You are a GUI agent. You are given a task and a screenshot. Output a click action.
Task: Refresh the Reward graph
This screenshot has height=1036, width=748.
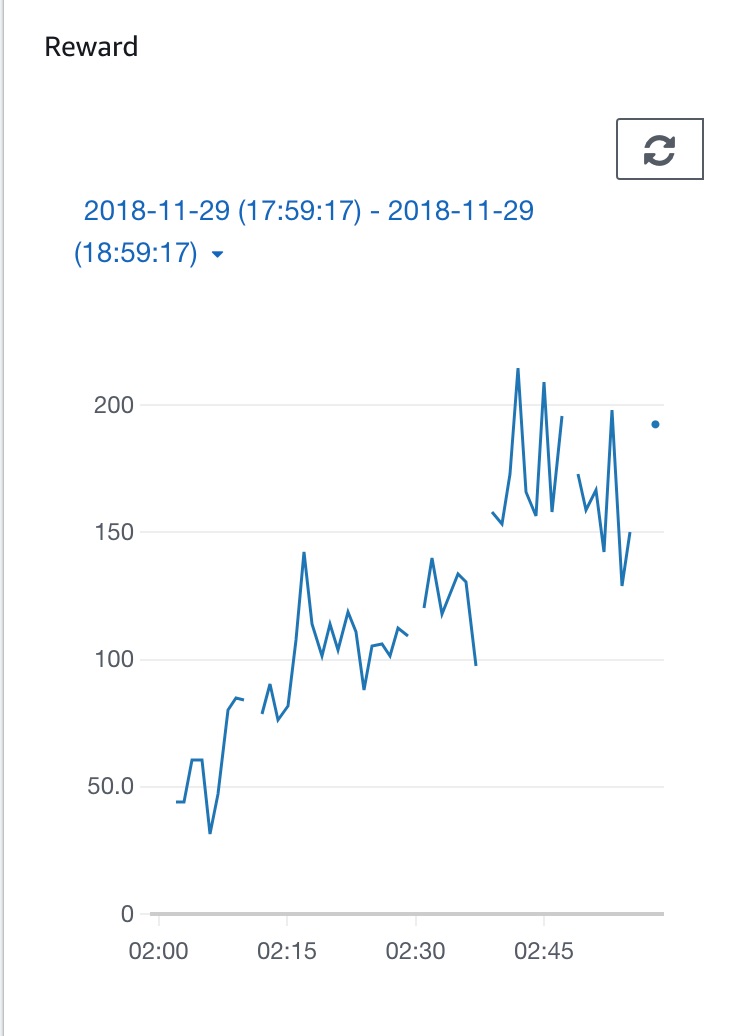(659, 149)
